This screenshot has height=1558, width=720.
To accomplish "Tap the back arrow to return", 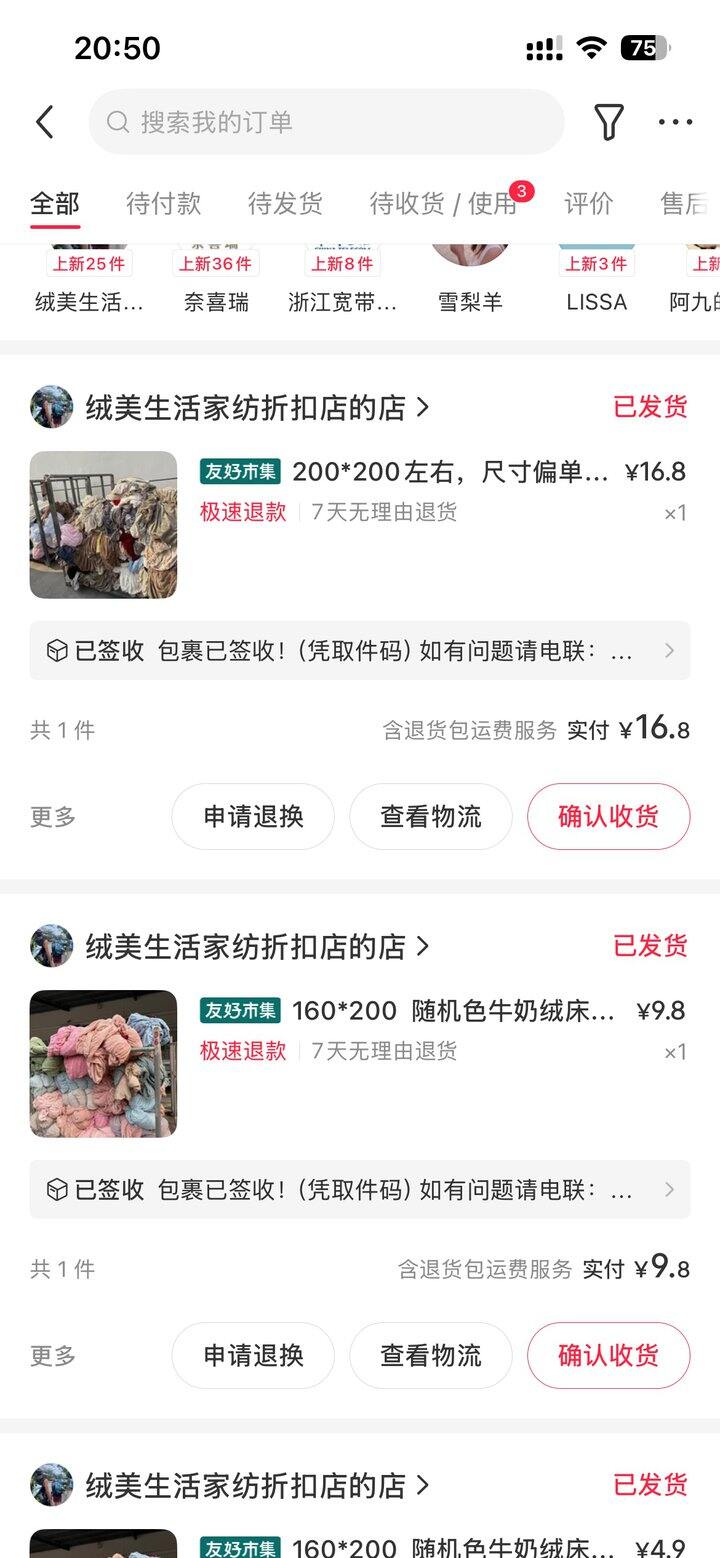I will (x=43, y=121).
